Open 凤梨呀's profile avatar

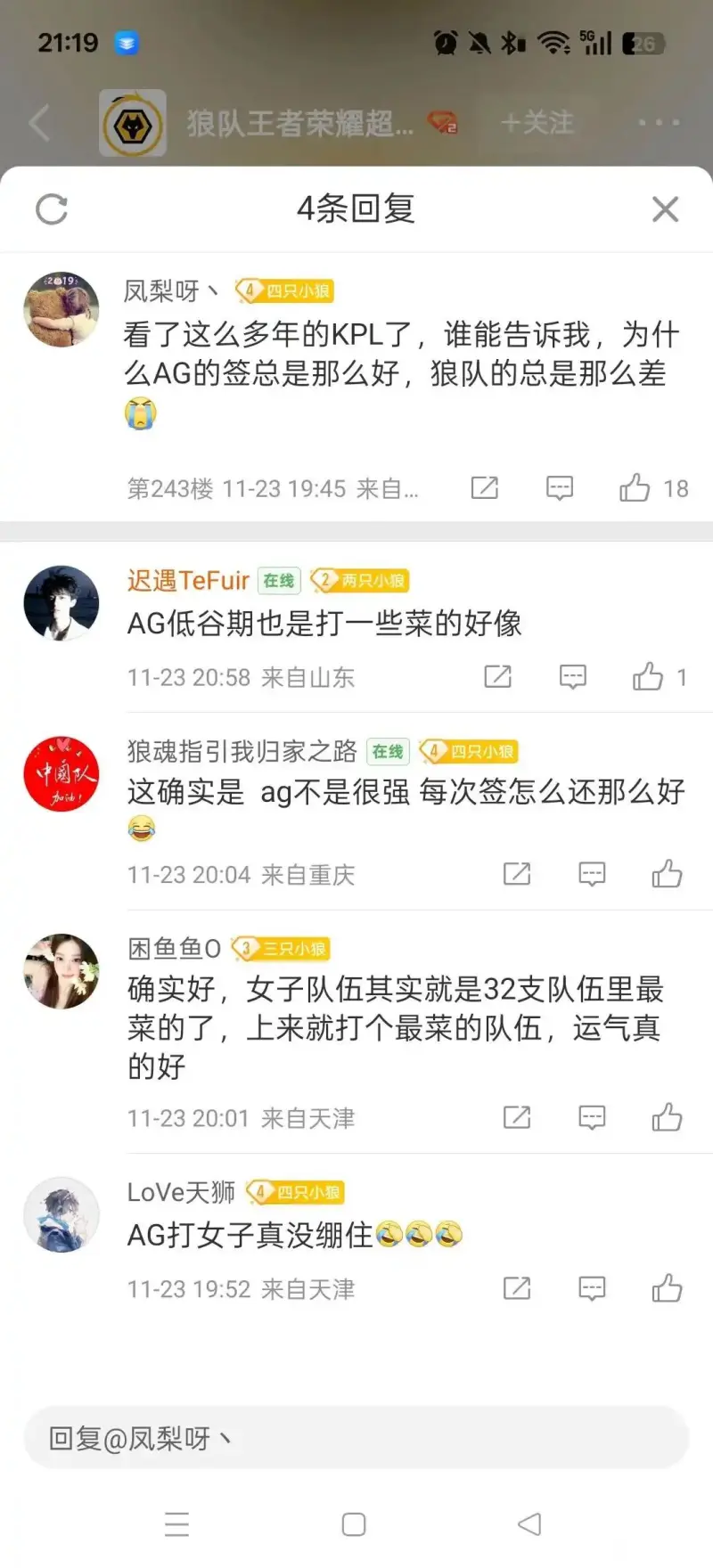point(61,309)
